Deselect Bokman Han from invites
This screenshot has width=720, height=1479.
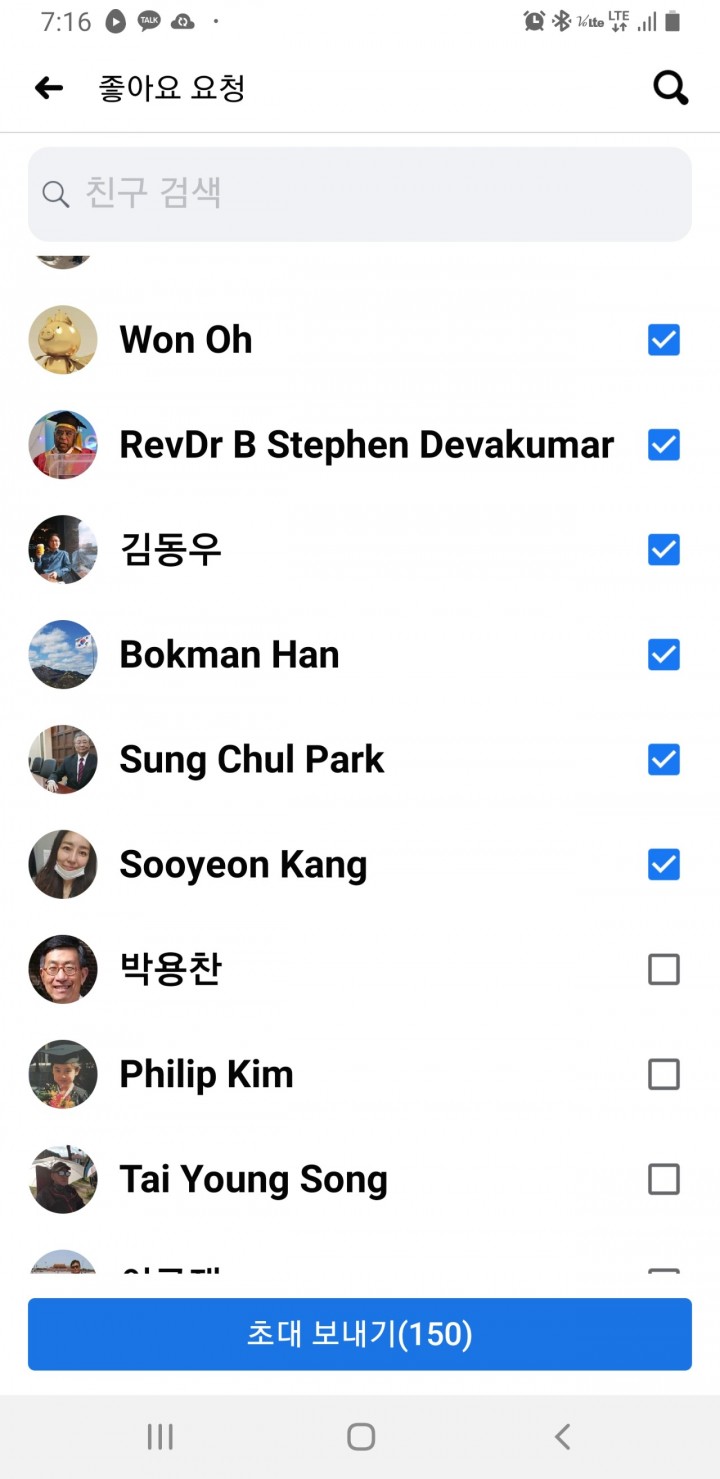pos(664,655)
